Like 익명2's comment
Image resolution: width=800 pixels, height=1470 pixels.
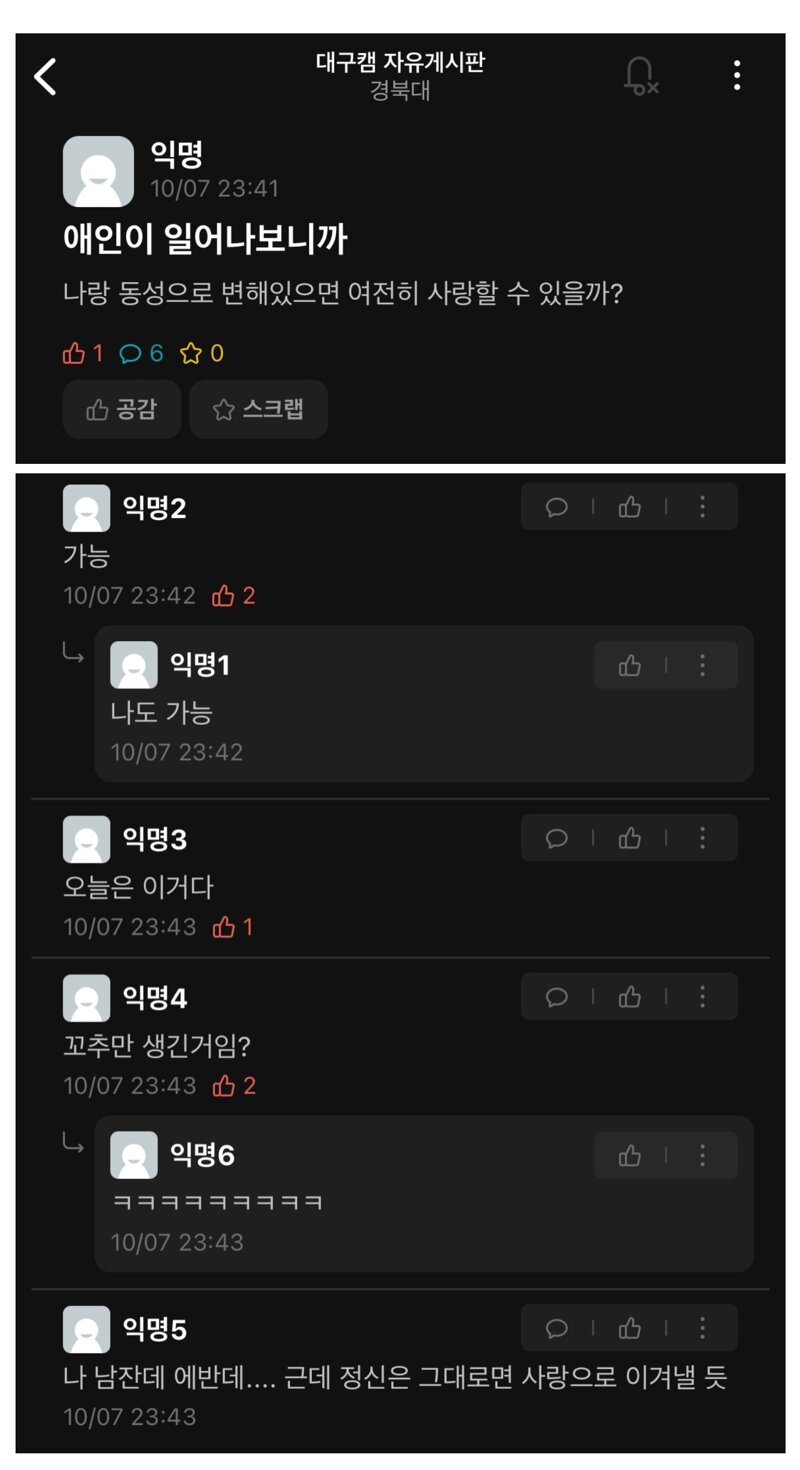click(x=630, y=507)
